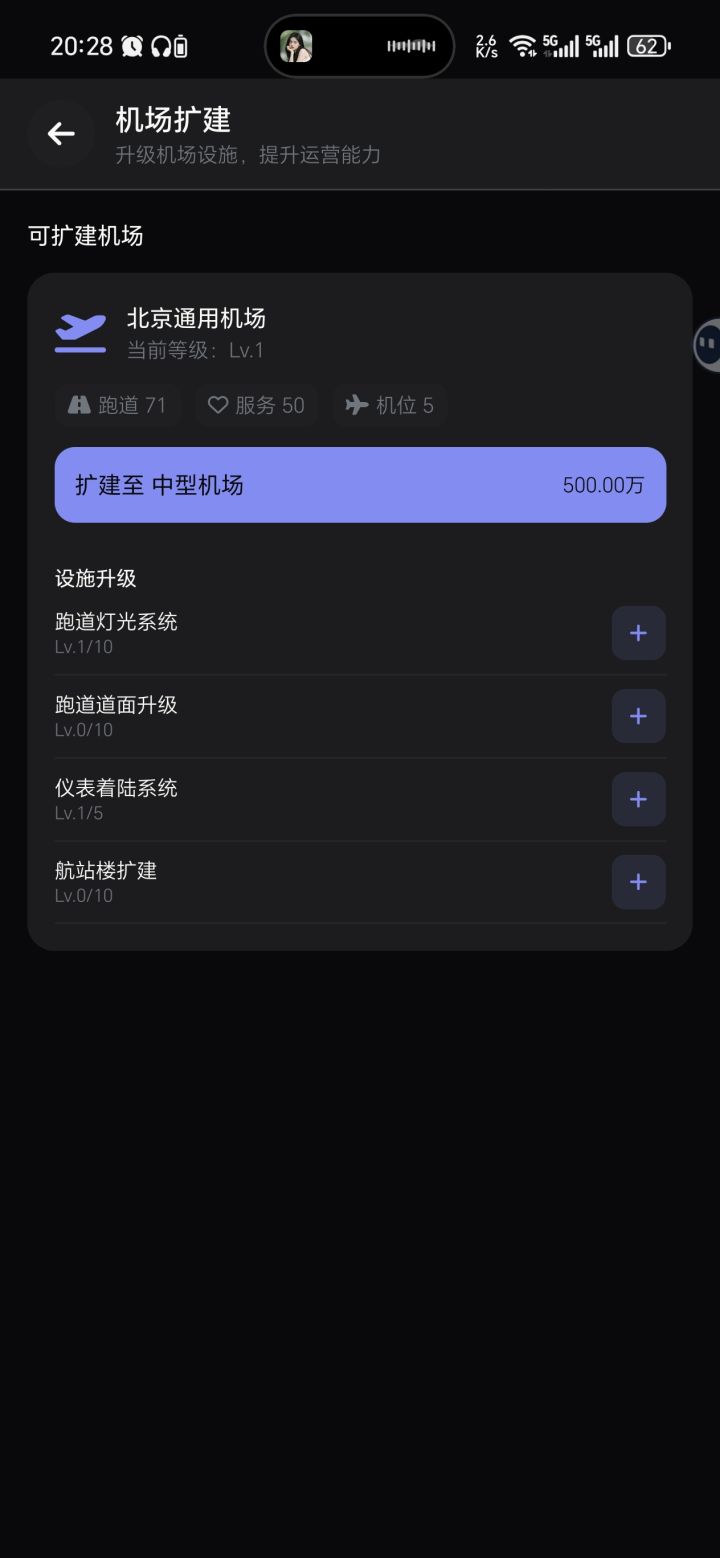This screenshot has height=1558, width=720.
Task: Go back from the 机场扩建 page
Action: pyautogui.click(x=61, y=133)
